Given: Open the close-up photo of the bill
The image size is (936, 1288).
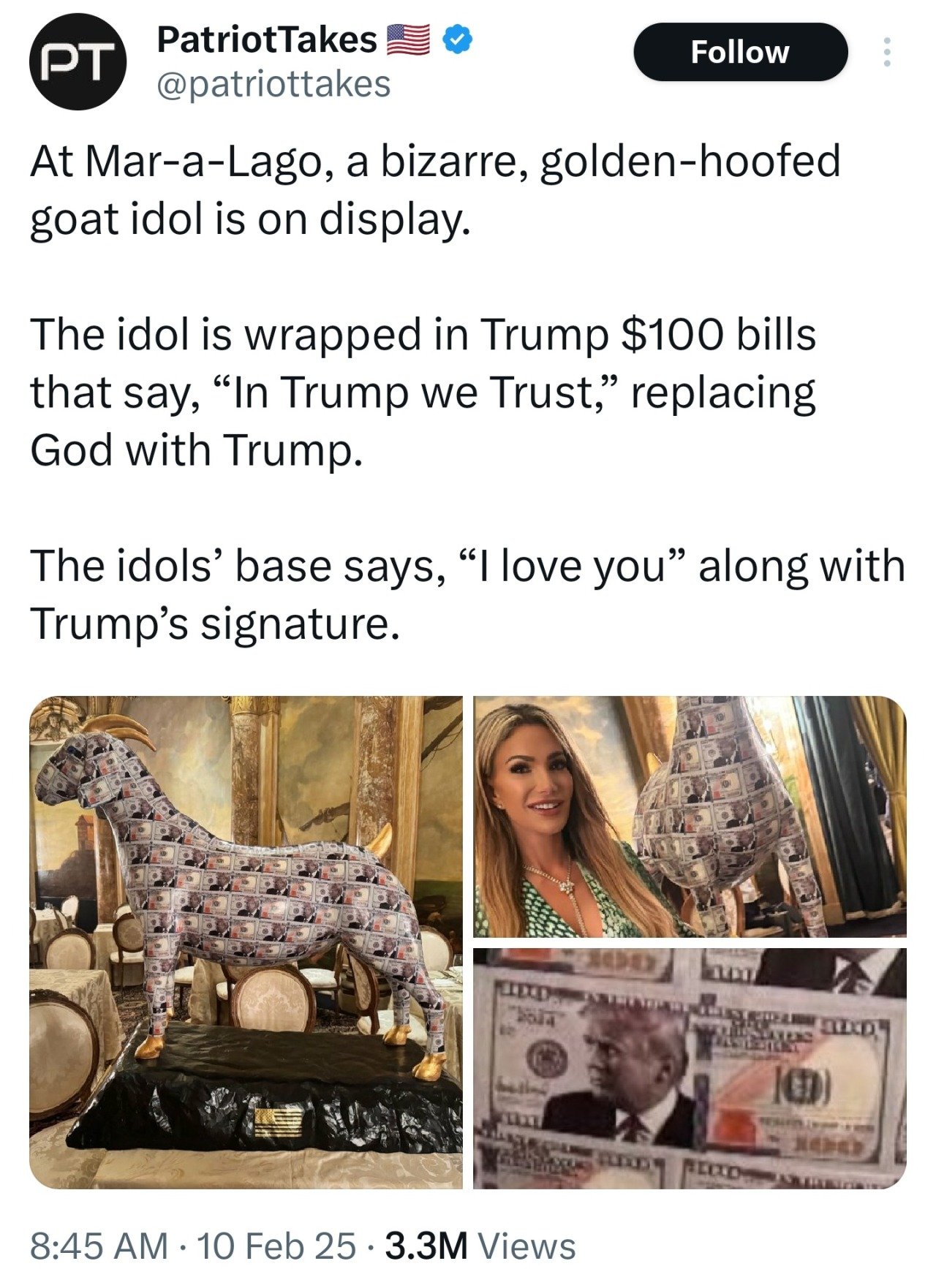Looking at the screenshot, I should (x=690, y=1068).
